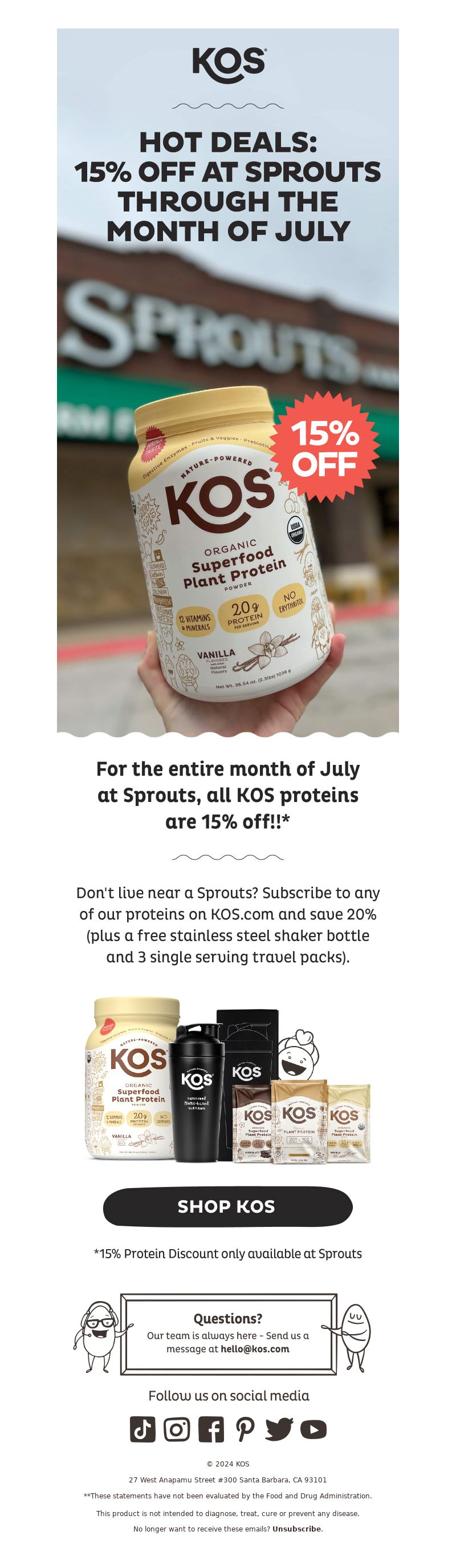Open KOS Twitter profile

279,1429
